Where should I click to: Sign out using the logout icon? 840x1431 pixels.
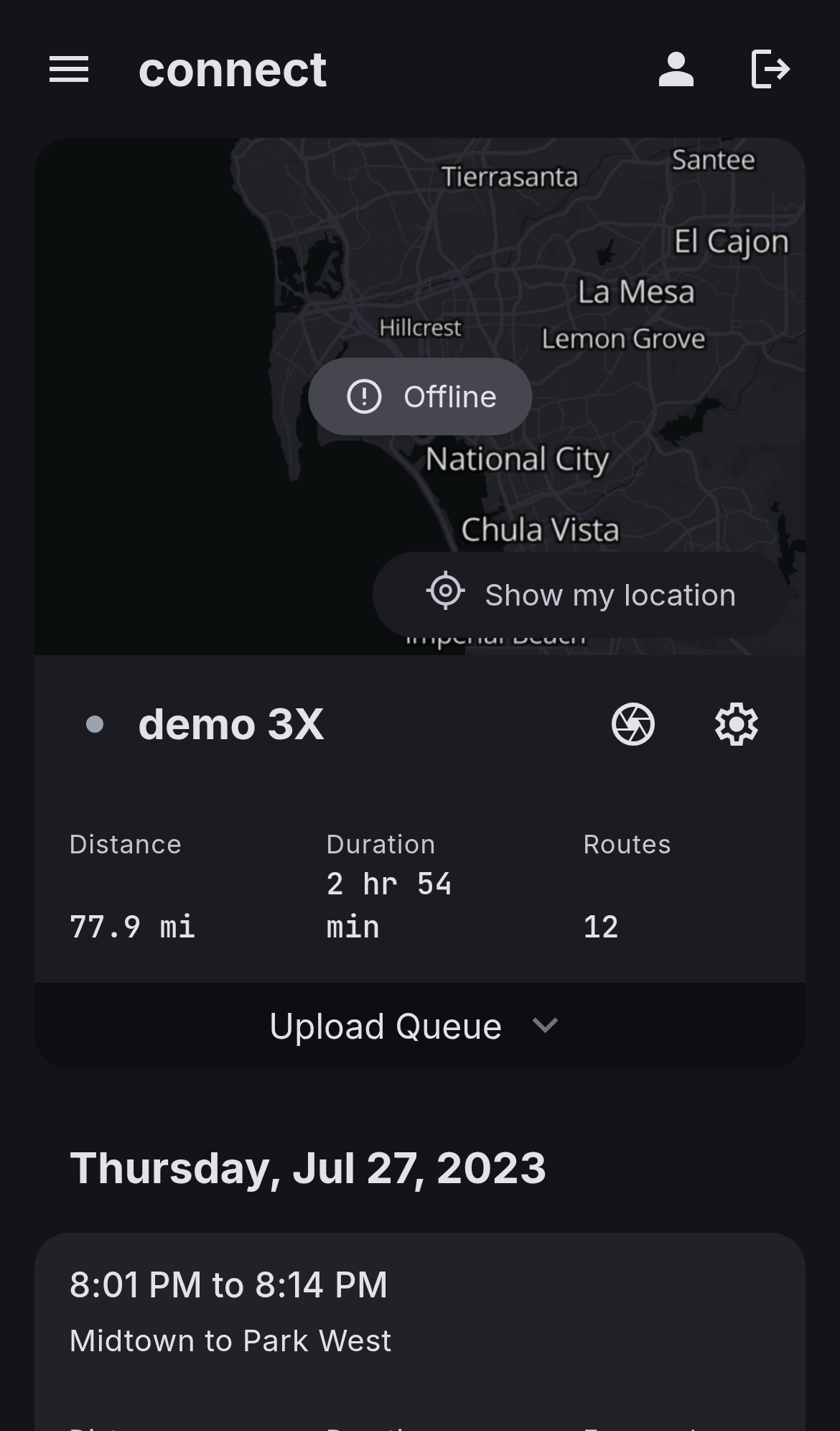tap(770, 70)
